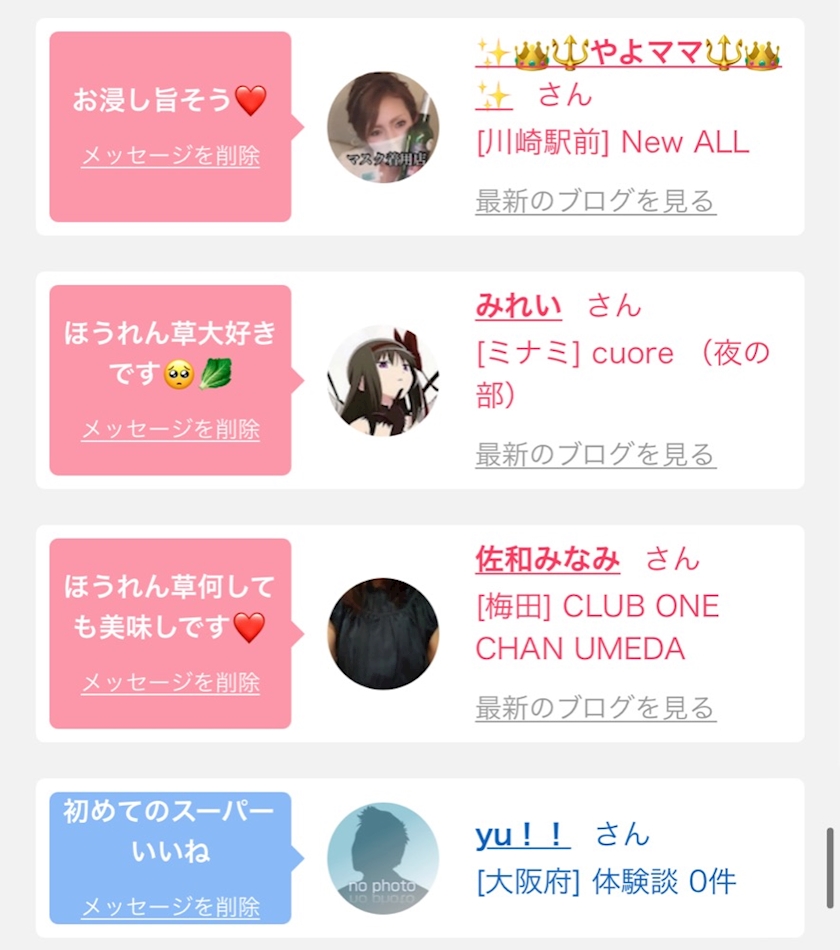View 佐和みなみ's latest blog

click(596, 708)
